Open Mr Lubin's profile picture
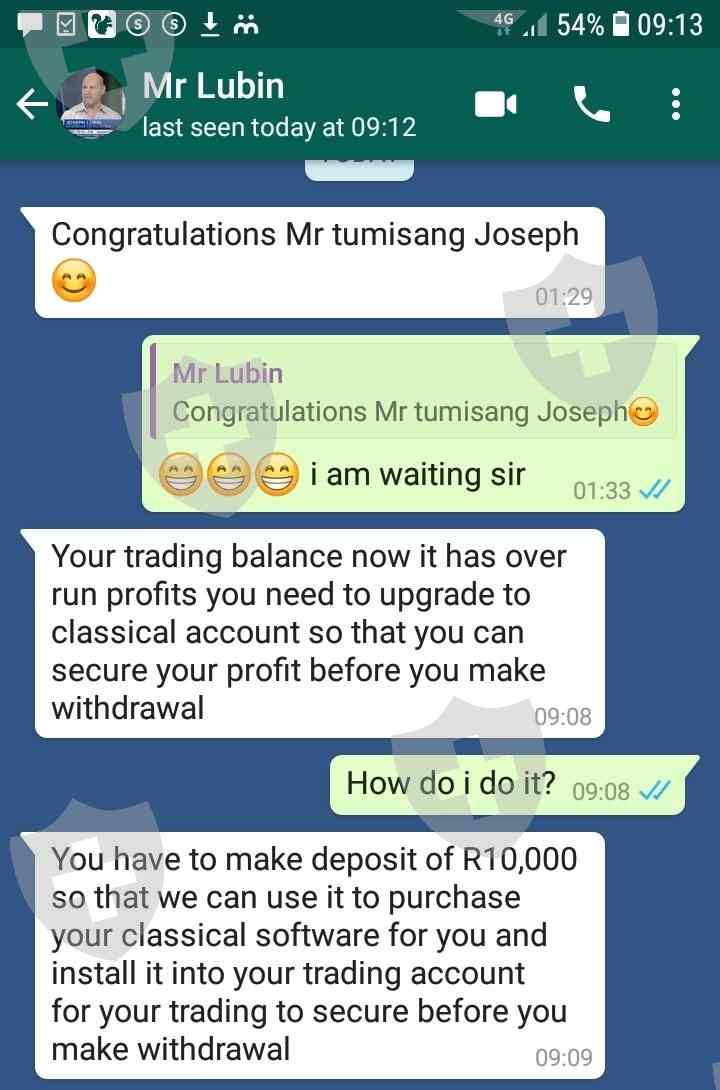 pyautogui.click(x=91, y=104)
